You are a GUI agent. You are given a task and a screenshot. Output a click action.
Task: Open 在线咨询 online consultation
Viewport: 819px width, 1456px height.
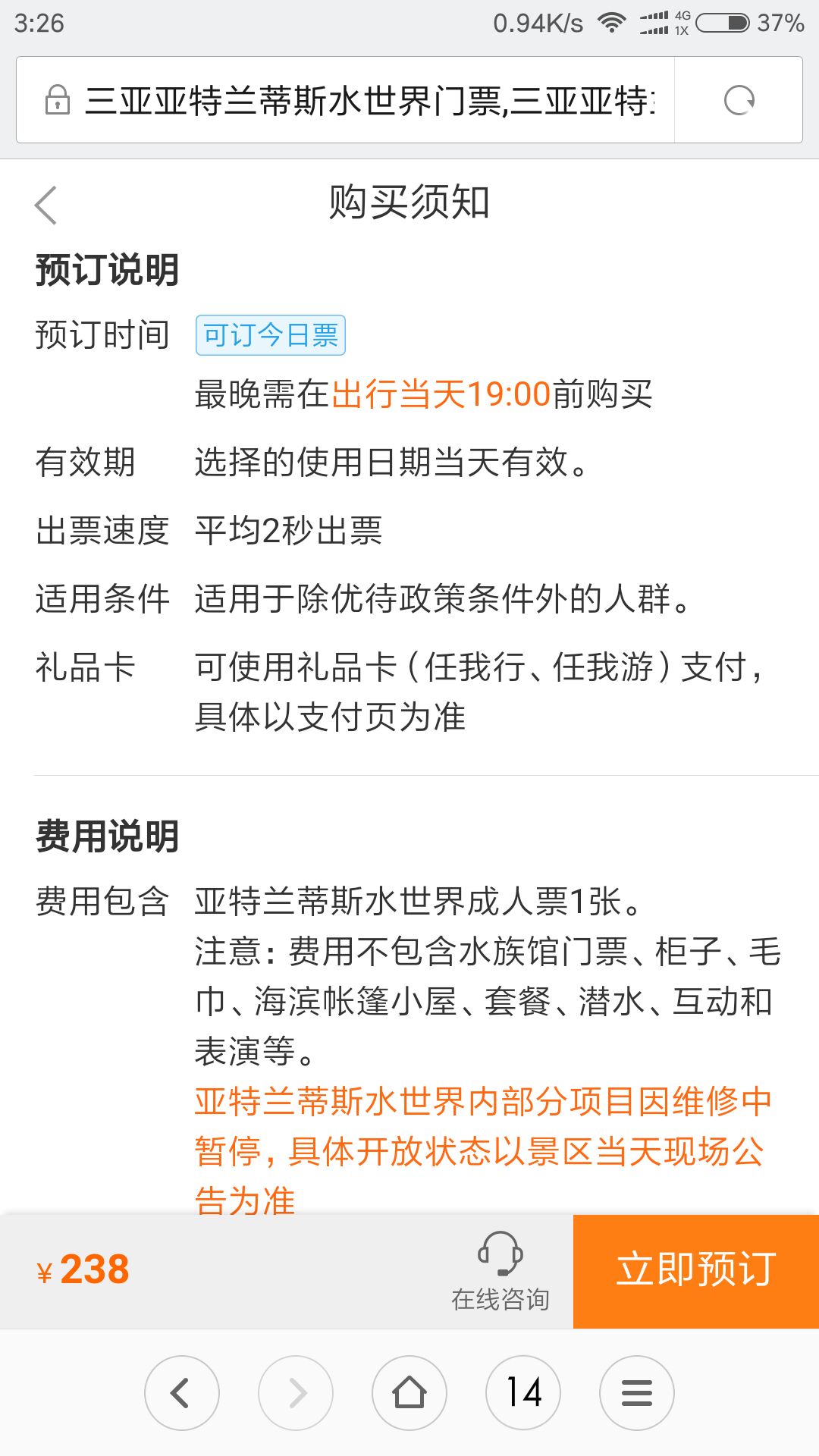pyautogui.click(x=500, y=1272)
